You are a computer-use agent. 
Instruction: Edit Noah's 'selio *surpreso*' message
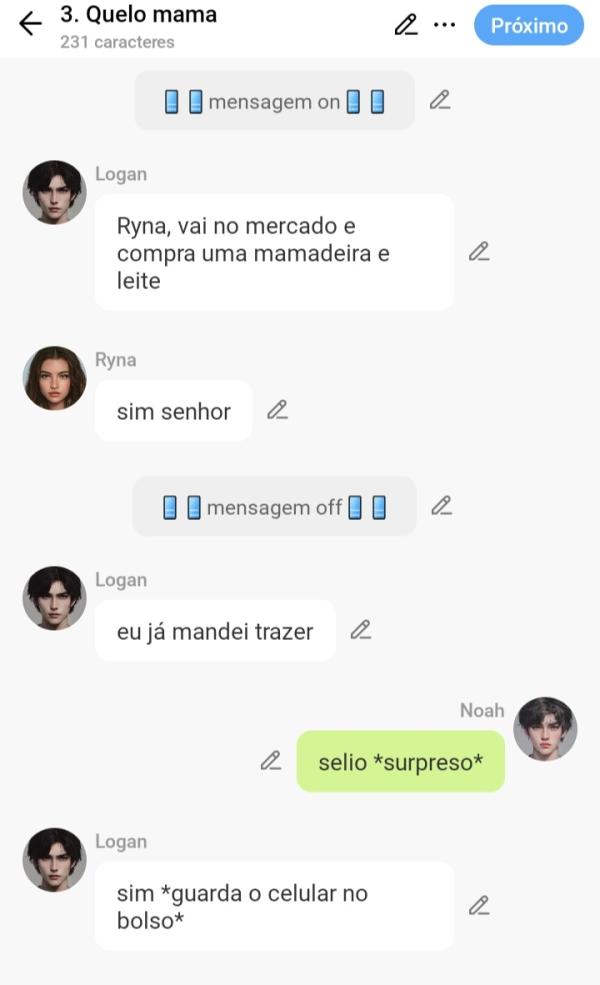point(271,761)
